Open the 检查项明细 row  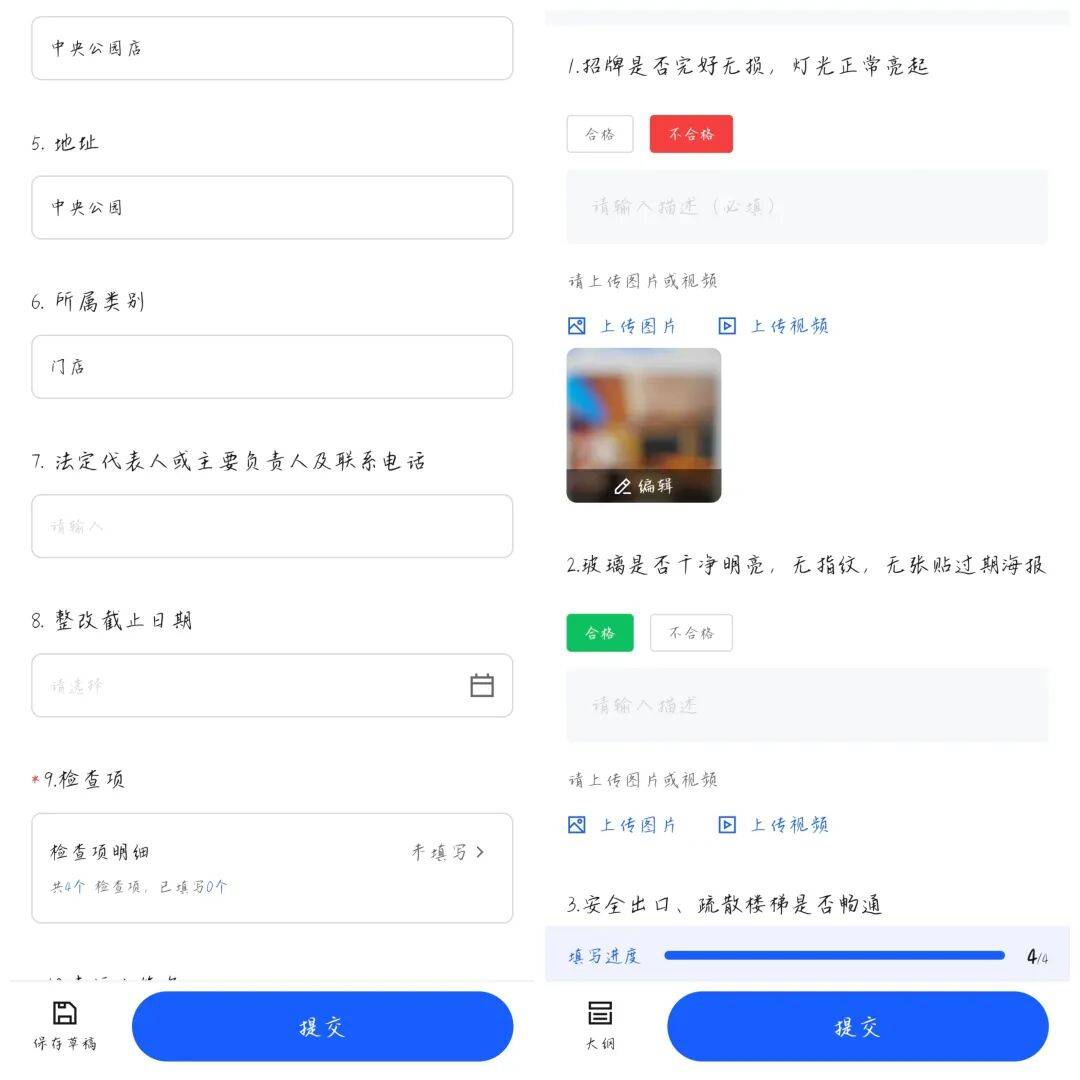271,867
